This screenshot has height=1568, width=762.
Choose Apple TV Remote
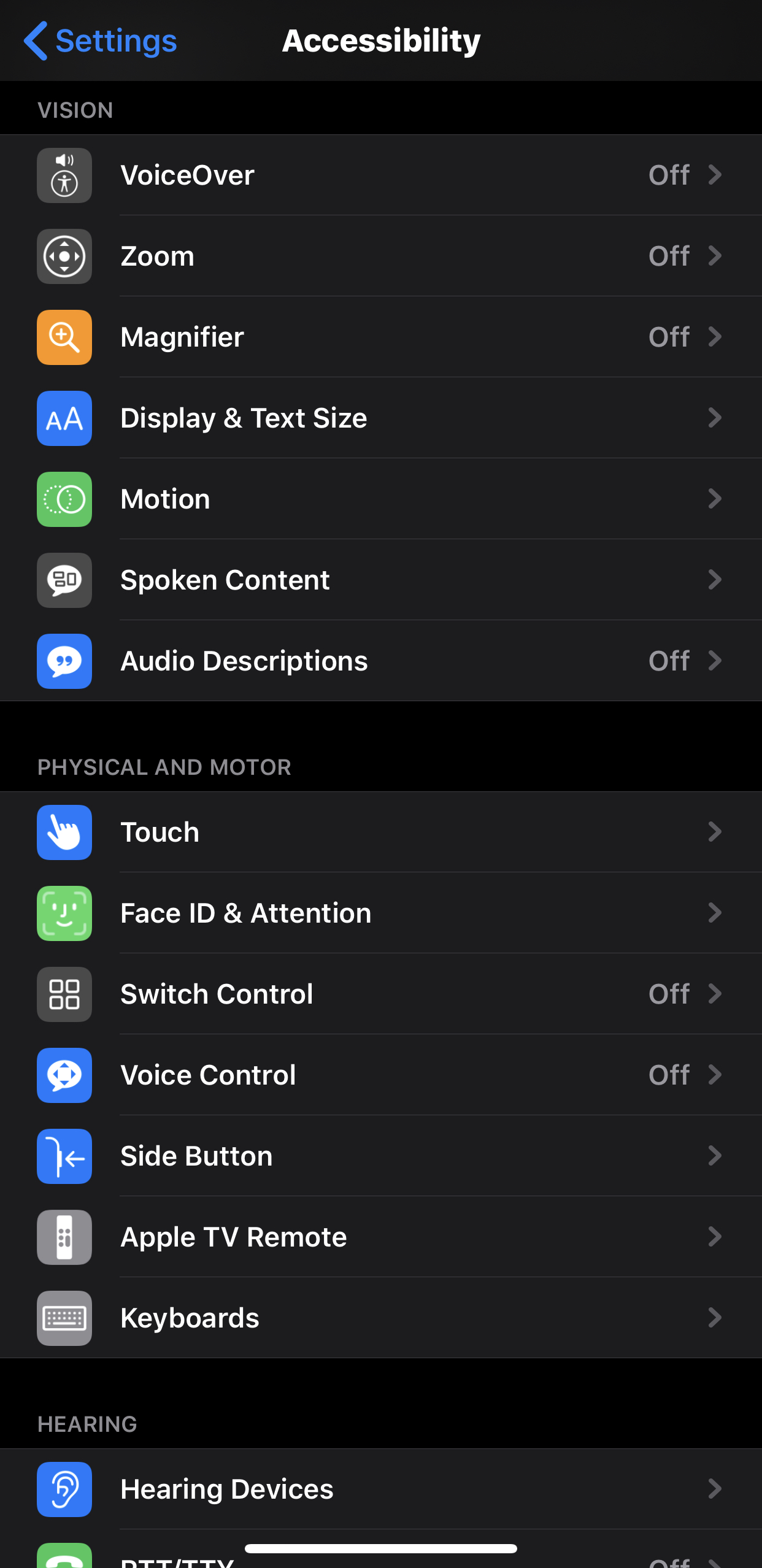[380, 1237]
